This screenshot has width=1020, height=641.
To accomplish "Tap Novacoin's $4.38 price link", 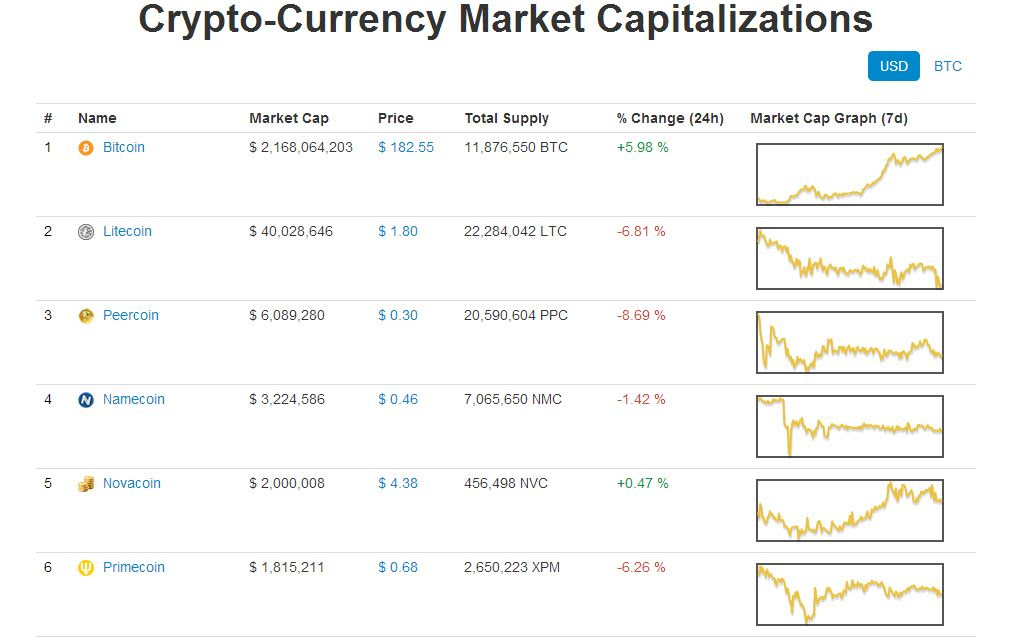I will [398, 483].
